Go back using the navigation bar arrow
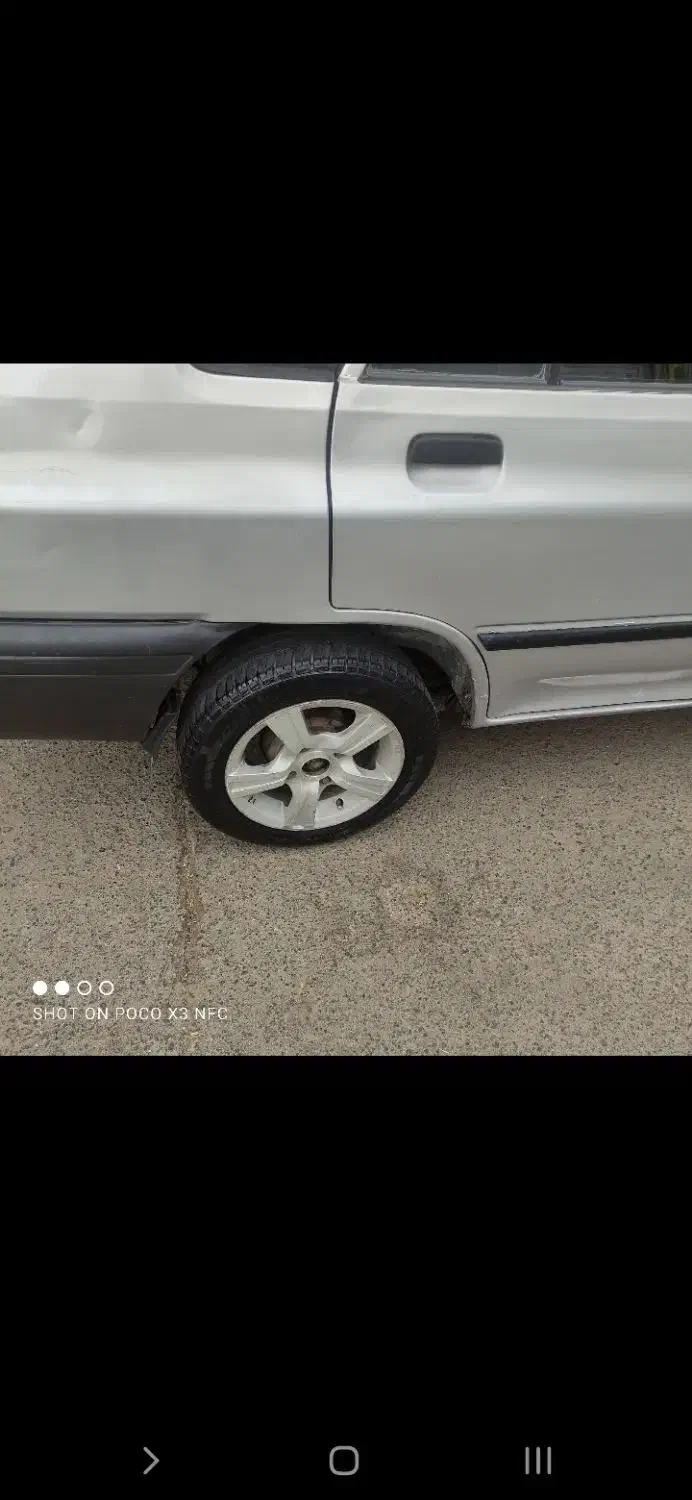 pyautogui.click(x=150, y=1461)
